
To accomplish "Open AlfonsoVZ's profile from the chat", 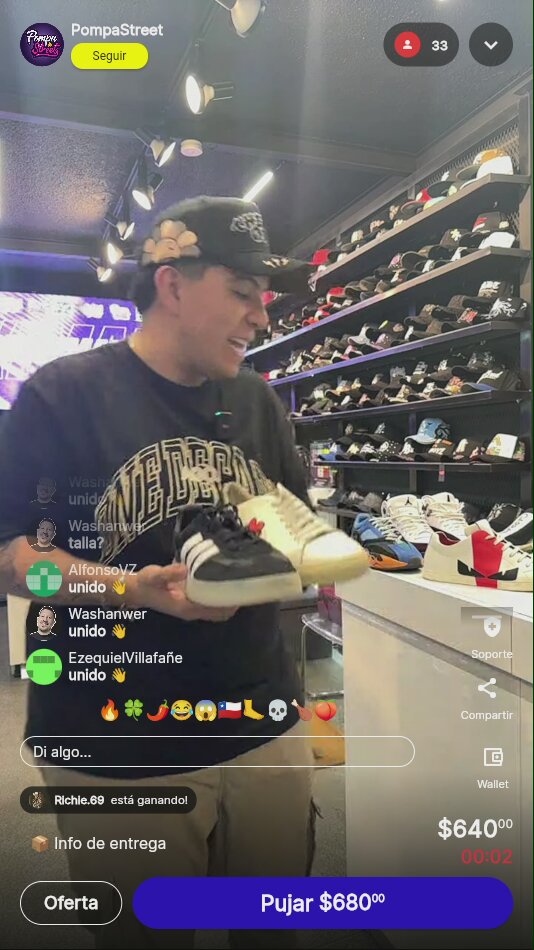I will [x=44, y=579].
